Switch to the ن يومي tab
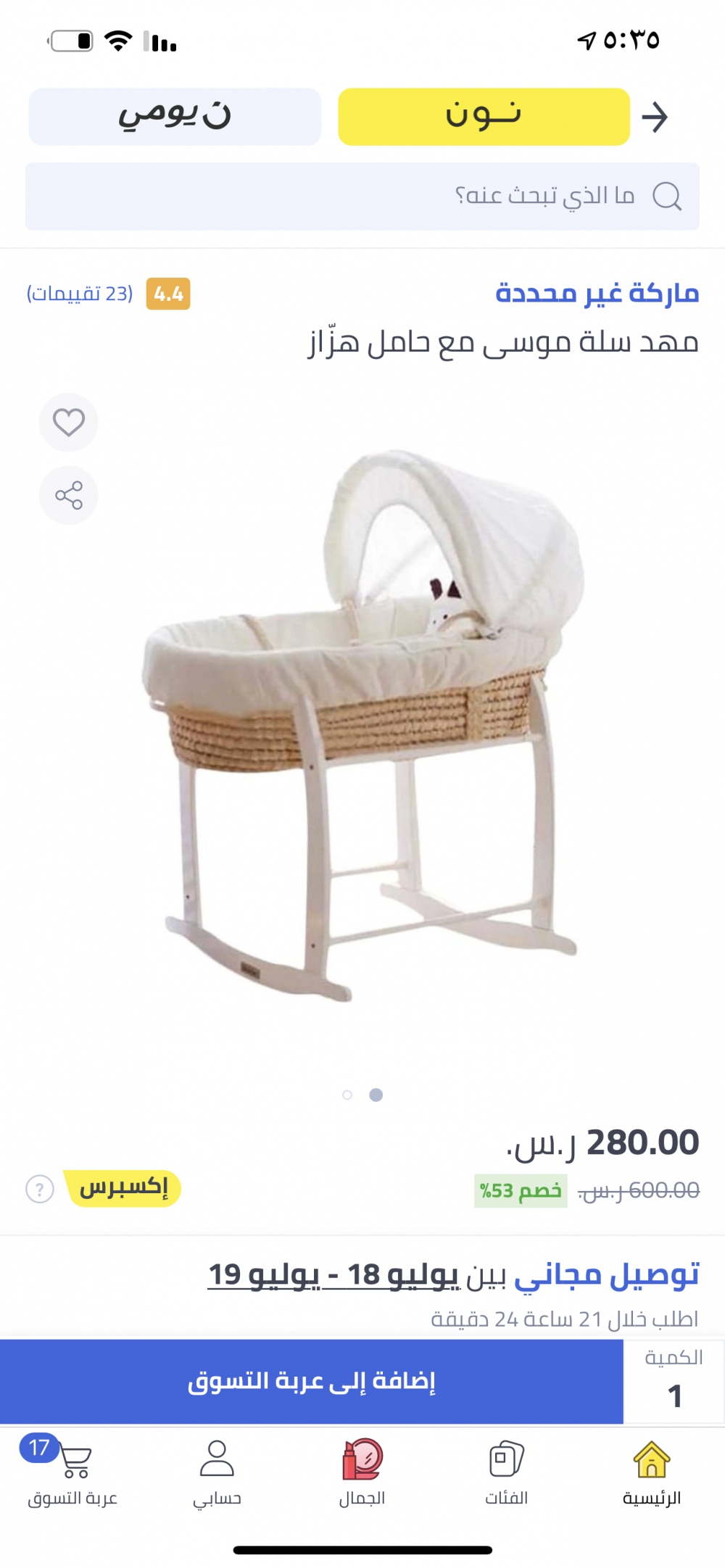725x1568 pixels. tap(175, 117)
